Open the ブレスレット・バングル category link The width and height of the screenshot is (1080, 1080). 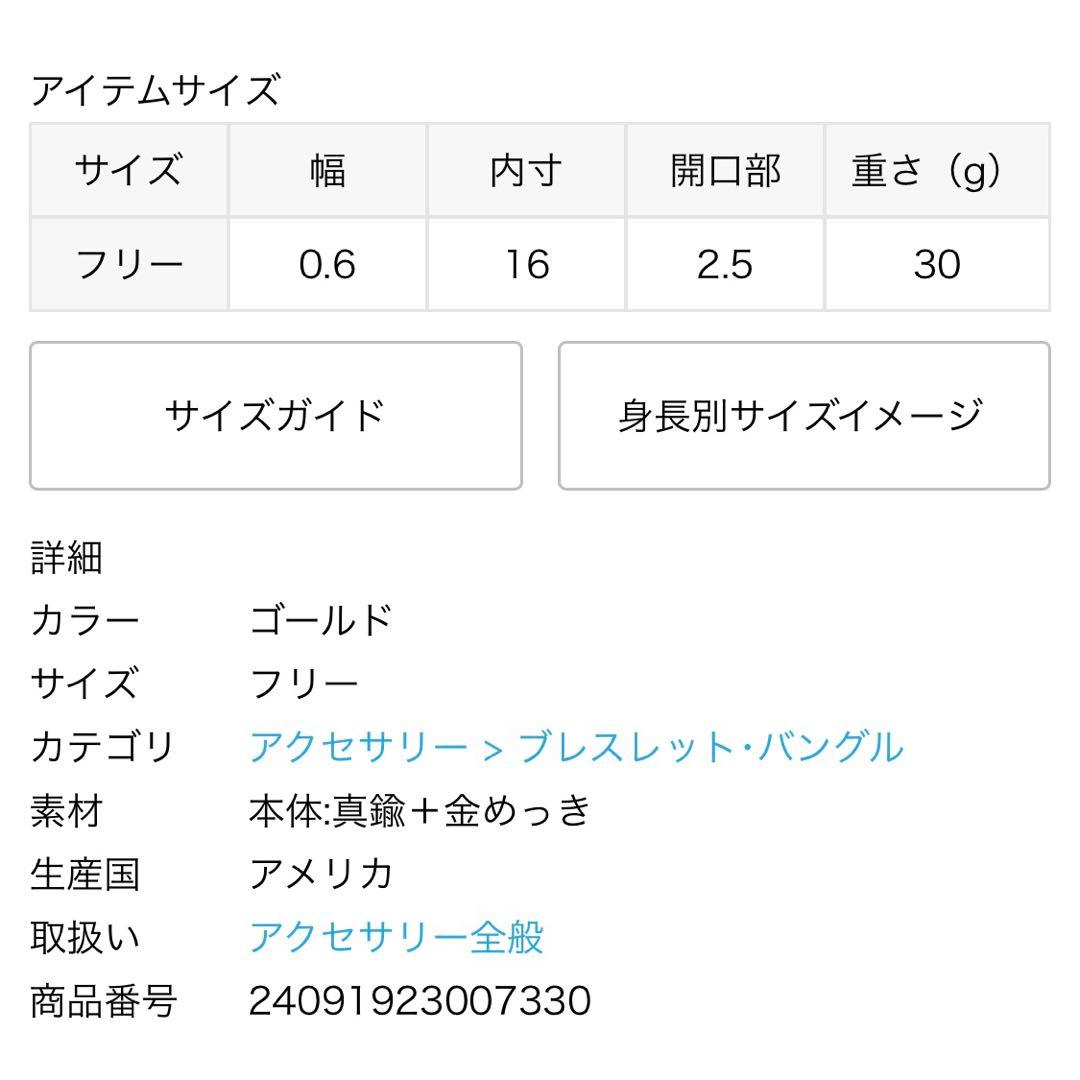710,747
